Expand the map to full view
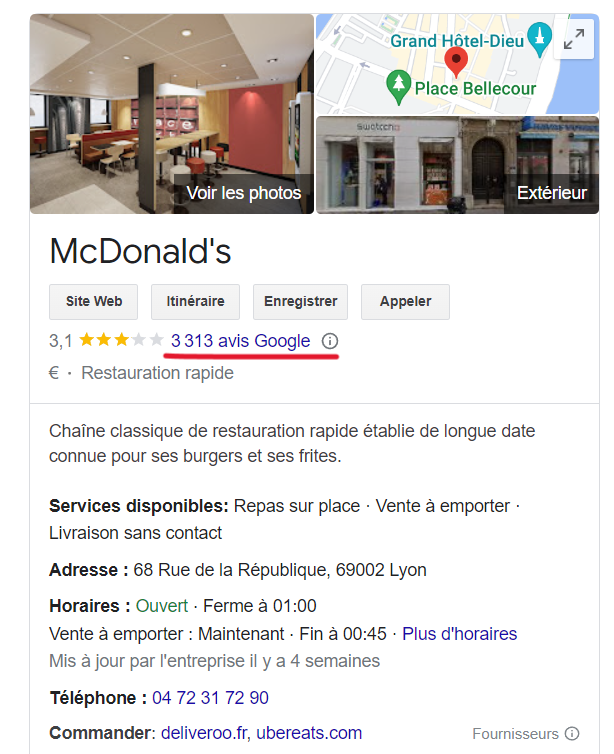Image resolution: width=614 pixels, height=754 pixels. pyautogui.click(x=574, y=40)
